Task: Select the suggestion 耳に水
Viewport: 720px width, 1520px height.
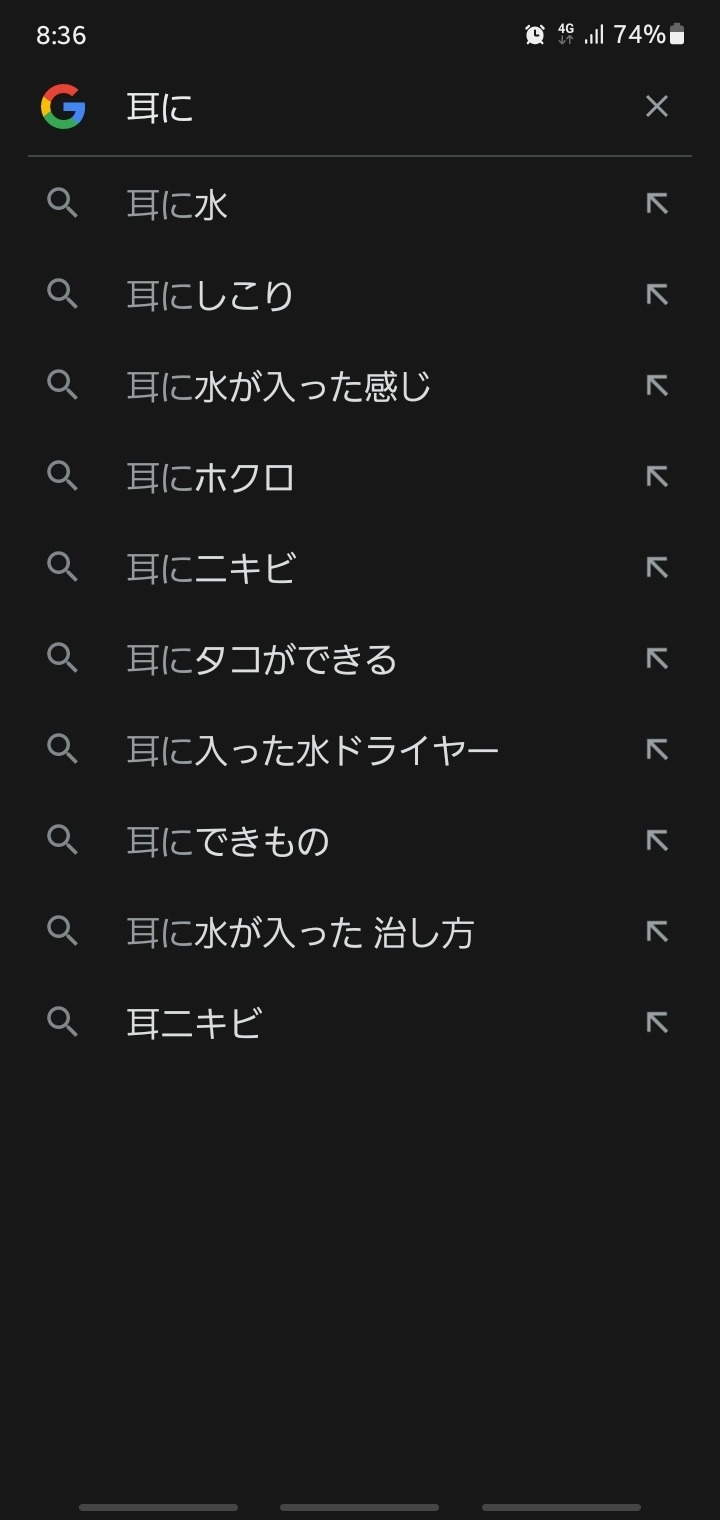Action: click(360, 205)
